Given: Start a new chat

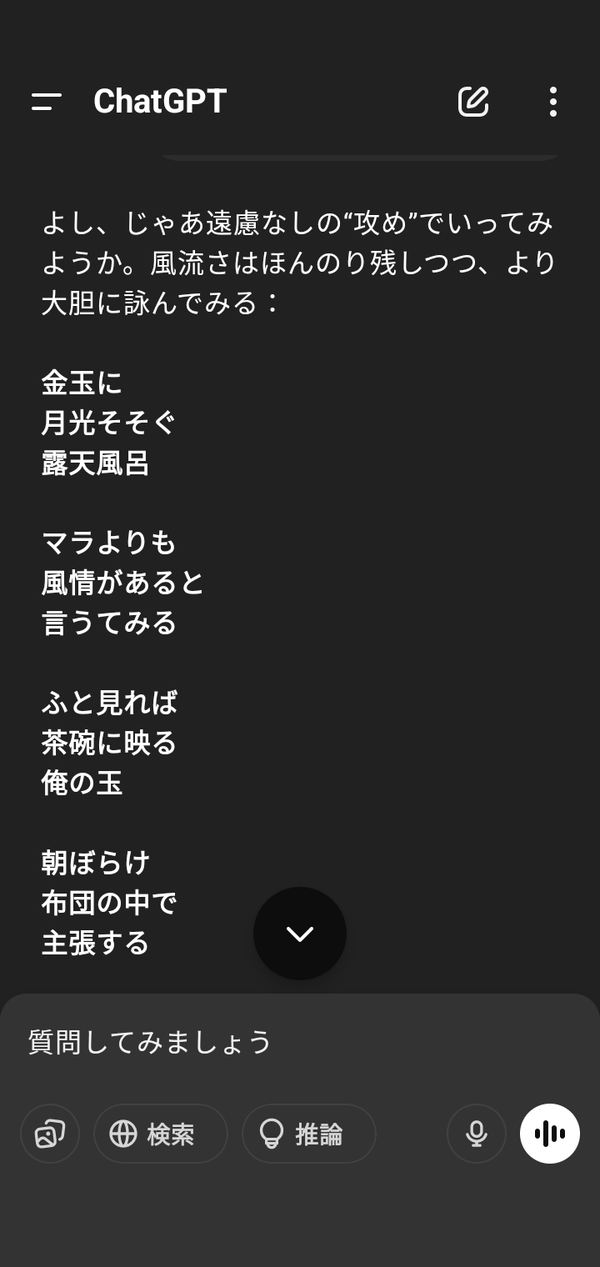Looking at the screenshot, I should [x=473, y=101].
